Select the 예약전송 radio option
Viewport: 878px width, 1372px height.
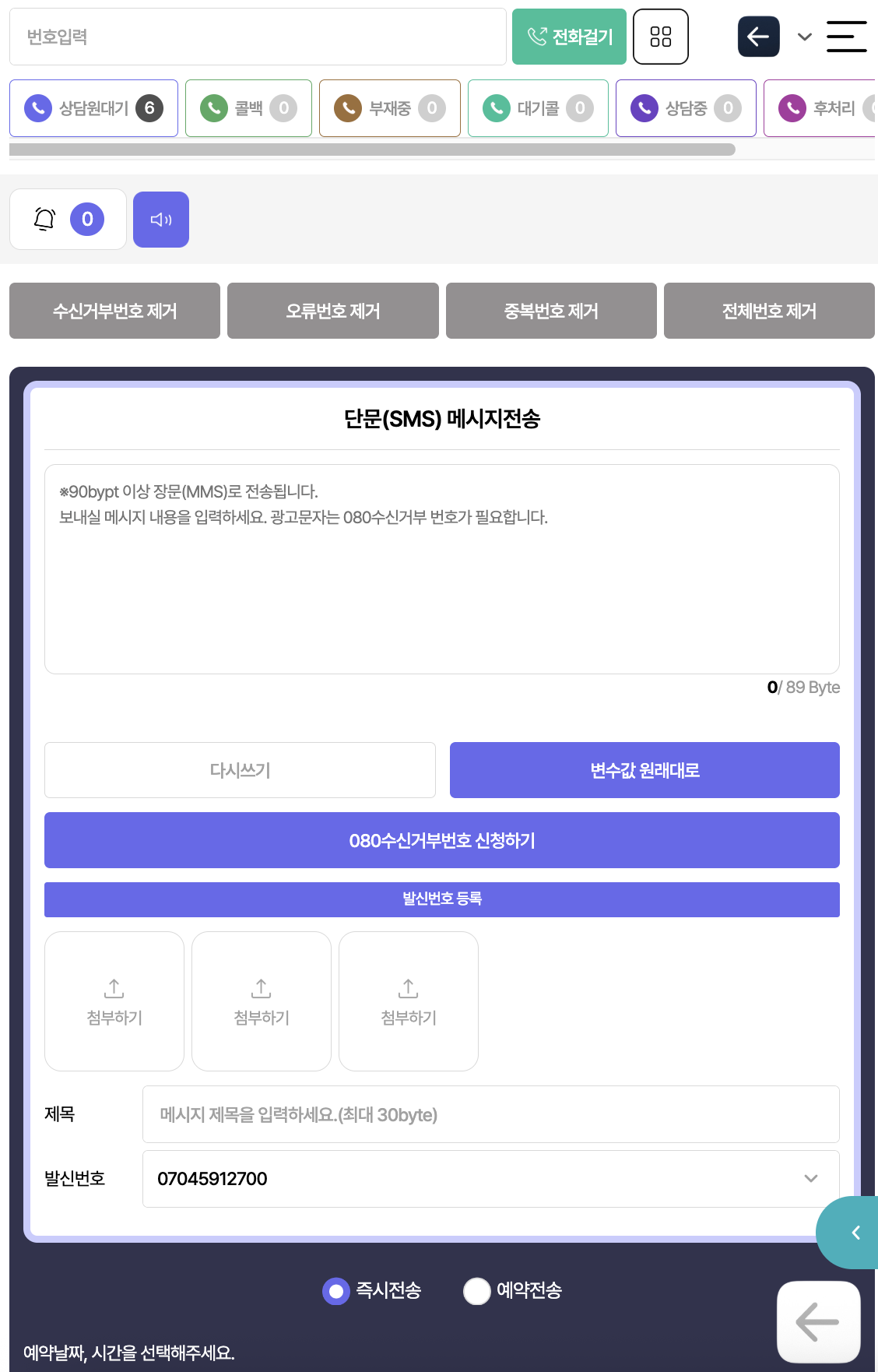pos(477,1290)
